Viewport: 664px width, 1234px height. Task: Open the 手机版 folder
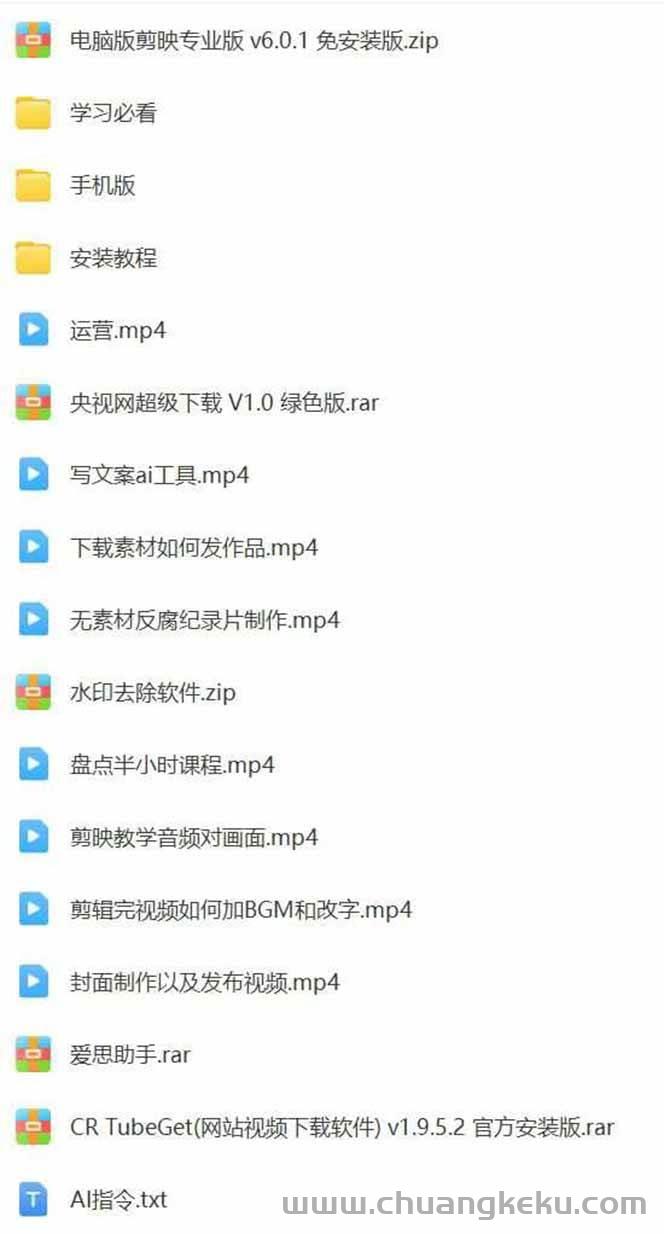102,186
